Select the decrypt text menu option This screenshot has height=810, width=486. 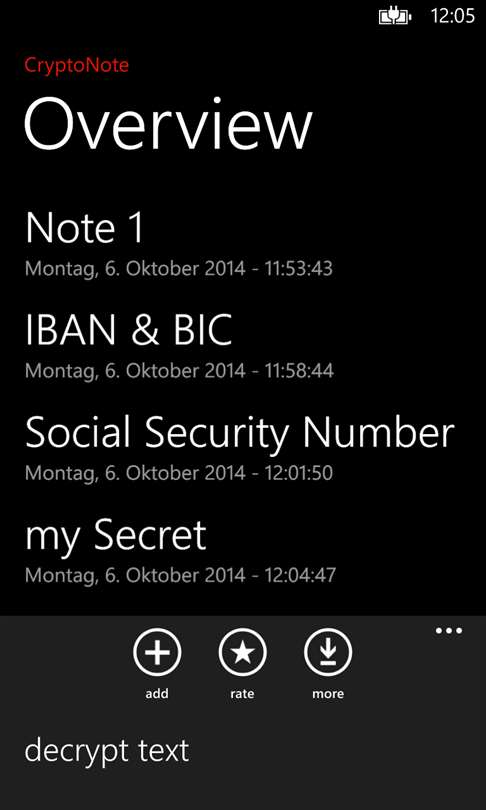click(x=107, y=752)
